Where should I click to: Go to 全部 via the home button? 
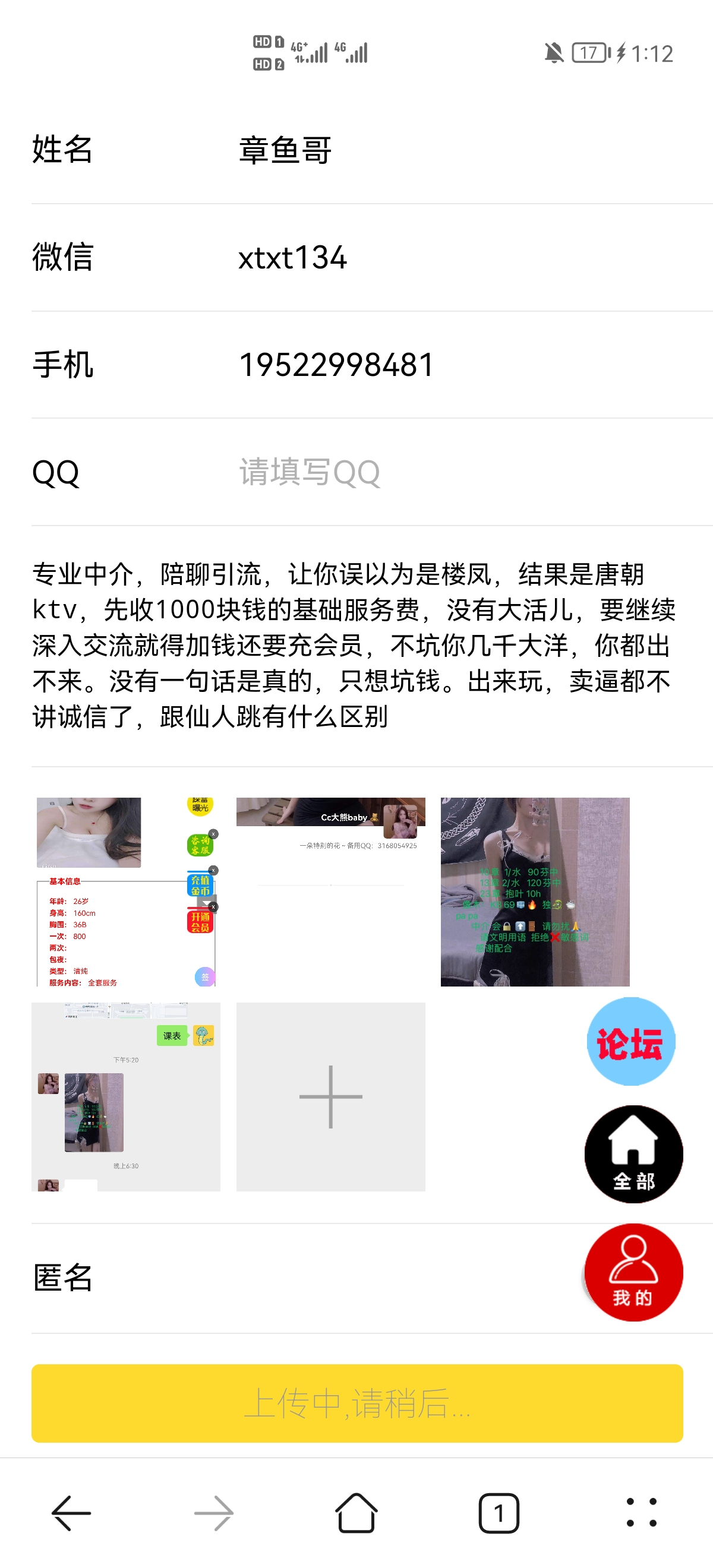(x=633, y=1154)
